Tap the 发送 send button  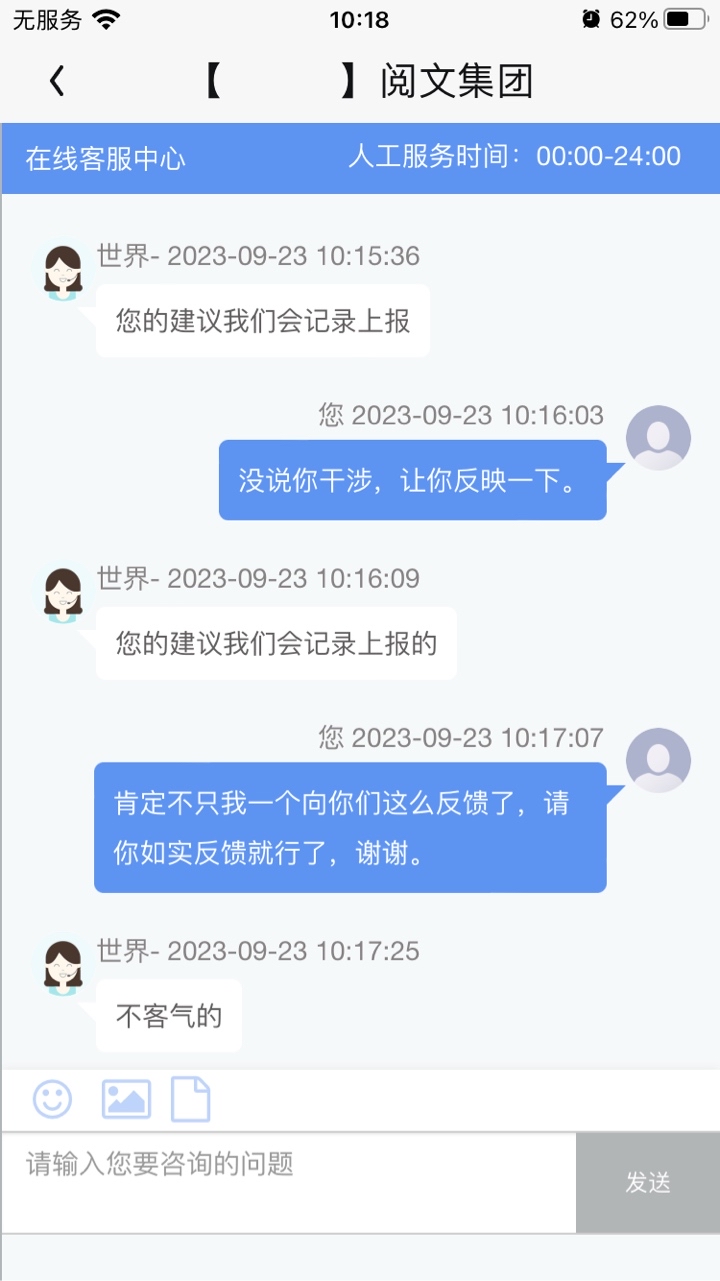[648, 1183]
